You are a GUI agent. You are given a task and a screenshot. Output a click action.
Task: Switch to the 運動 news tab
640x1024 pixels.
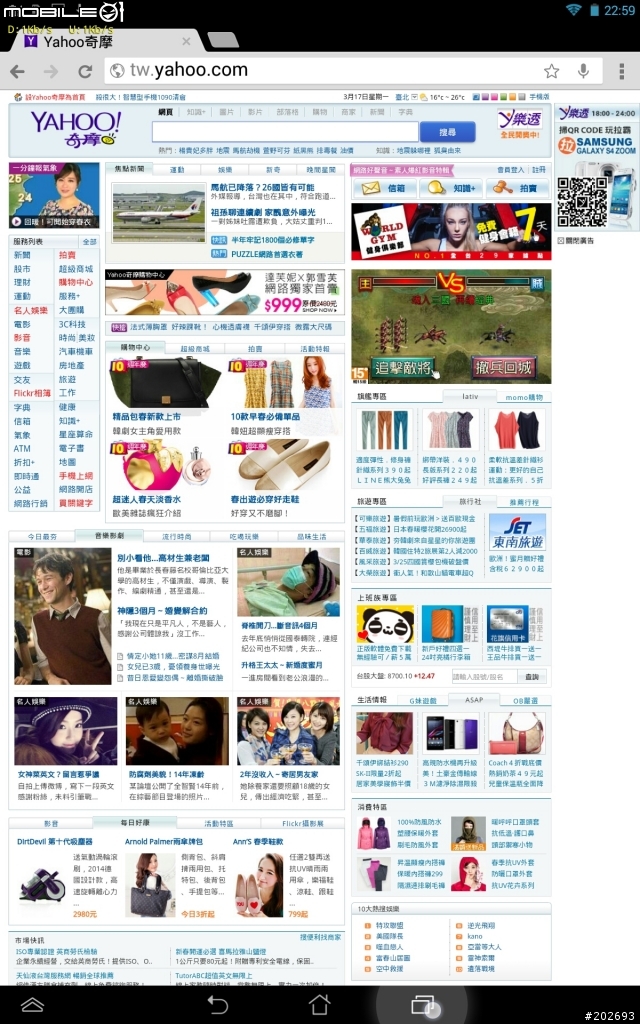(177, 170)
